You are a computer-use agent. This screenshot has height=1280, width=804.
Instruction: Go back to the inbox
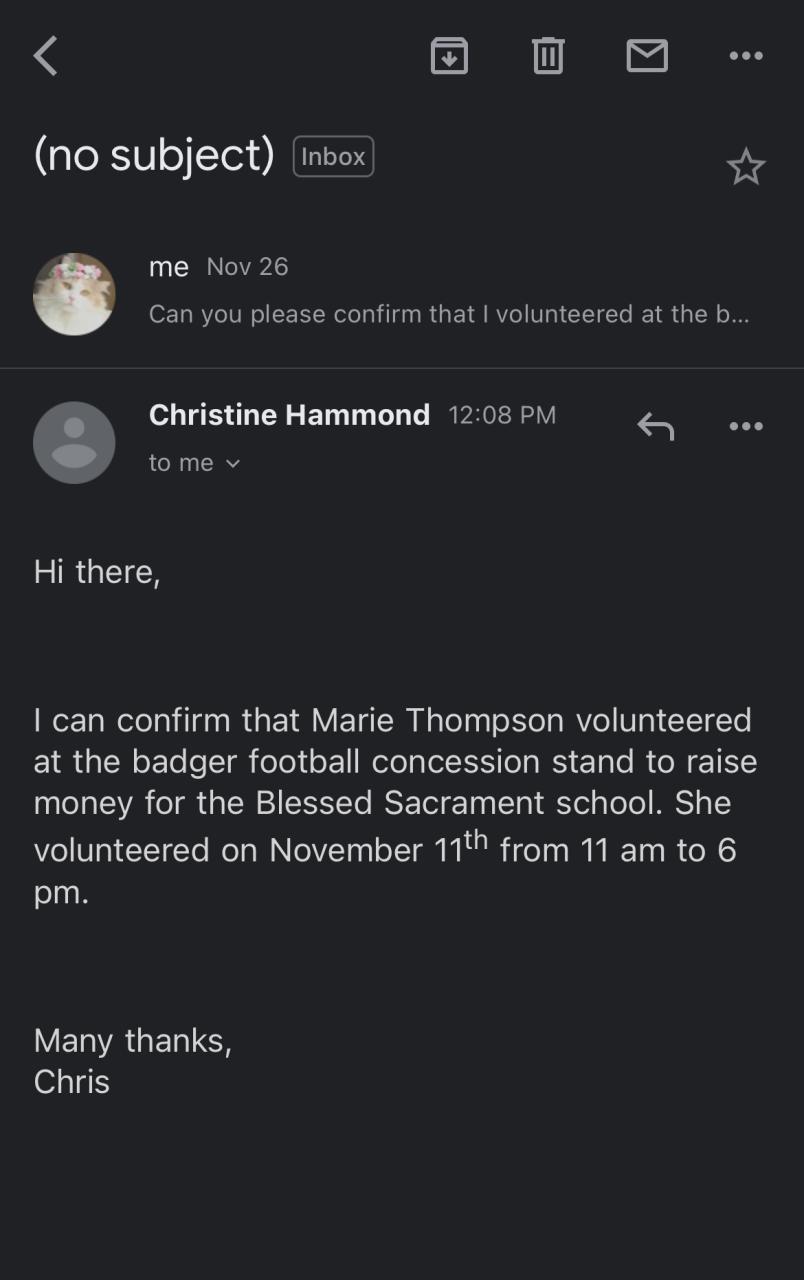(46, 56)
